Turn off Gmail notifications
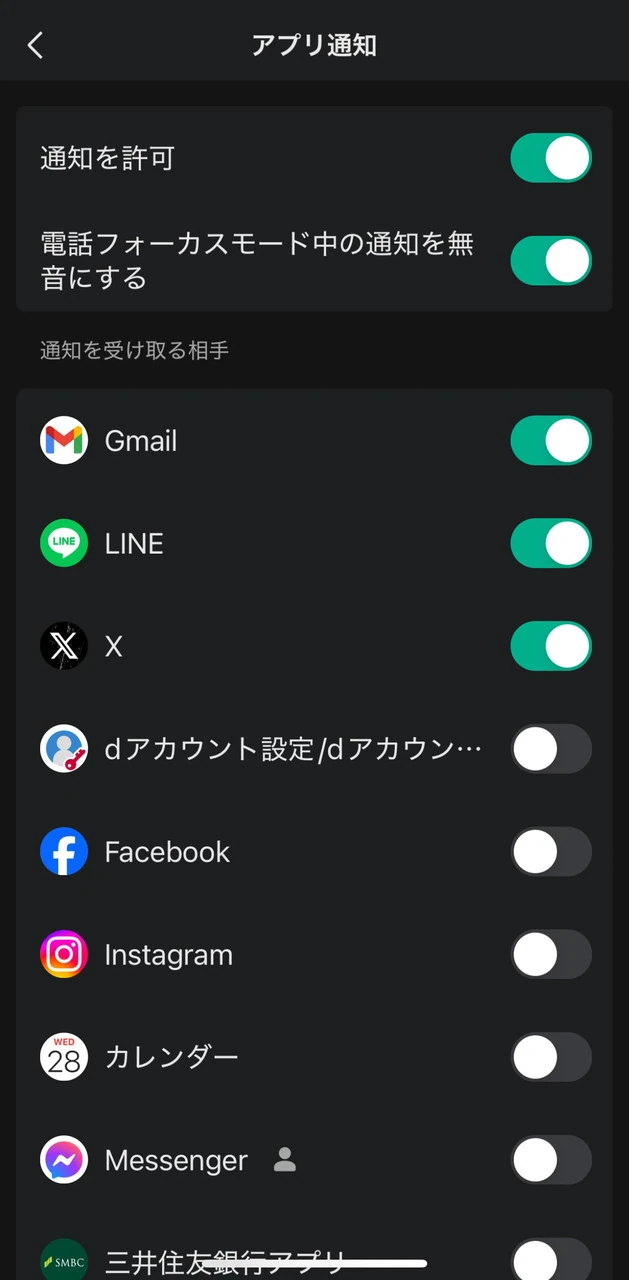629x1280 pixels. point(551,441)
